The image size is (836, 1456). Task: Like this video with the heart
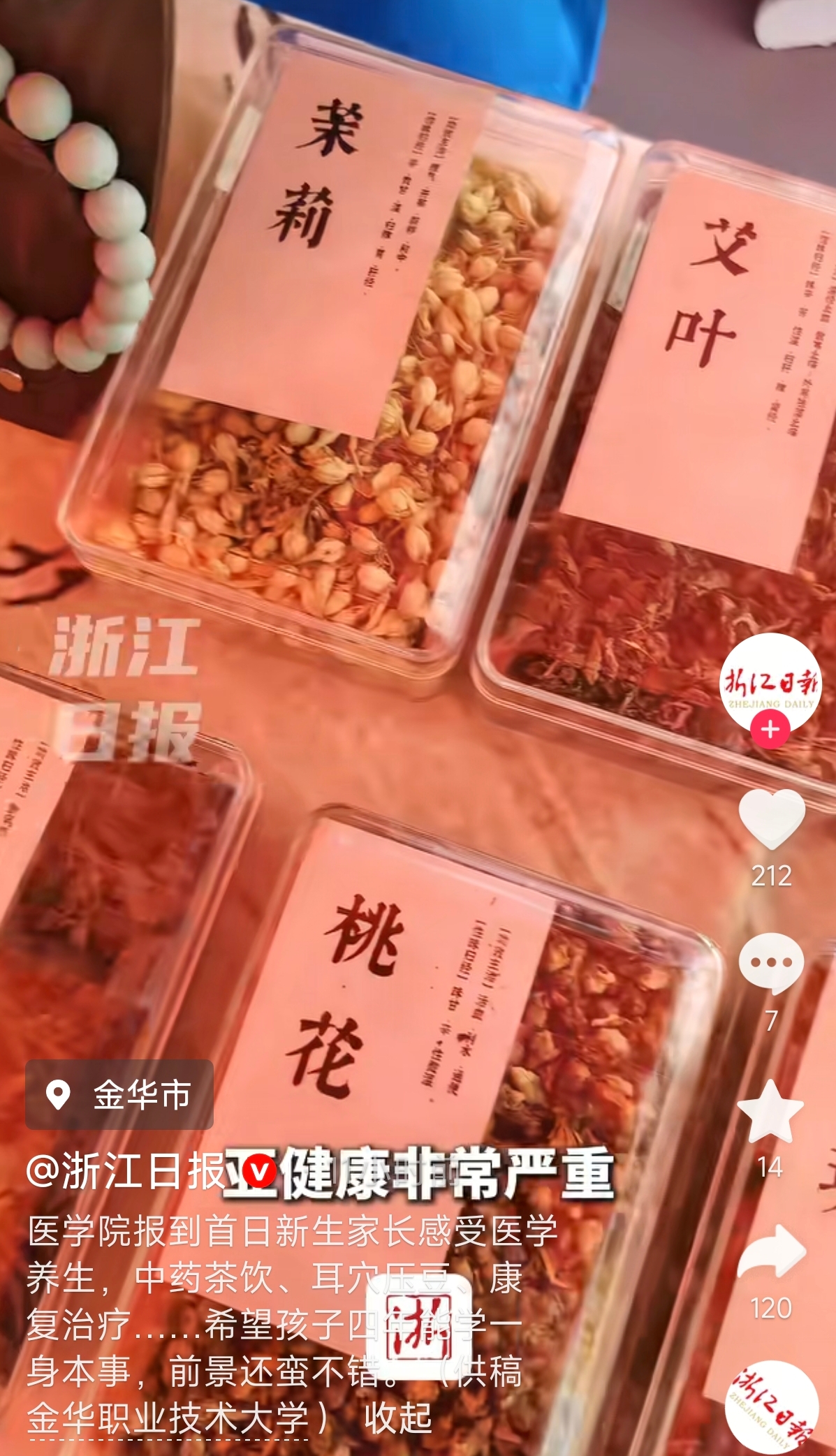tap(771, 820)
